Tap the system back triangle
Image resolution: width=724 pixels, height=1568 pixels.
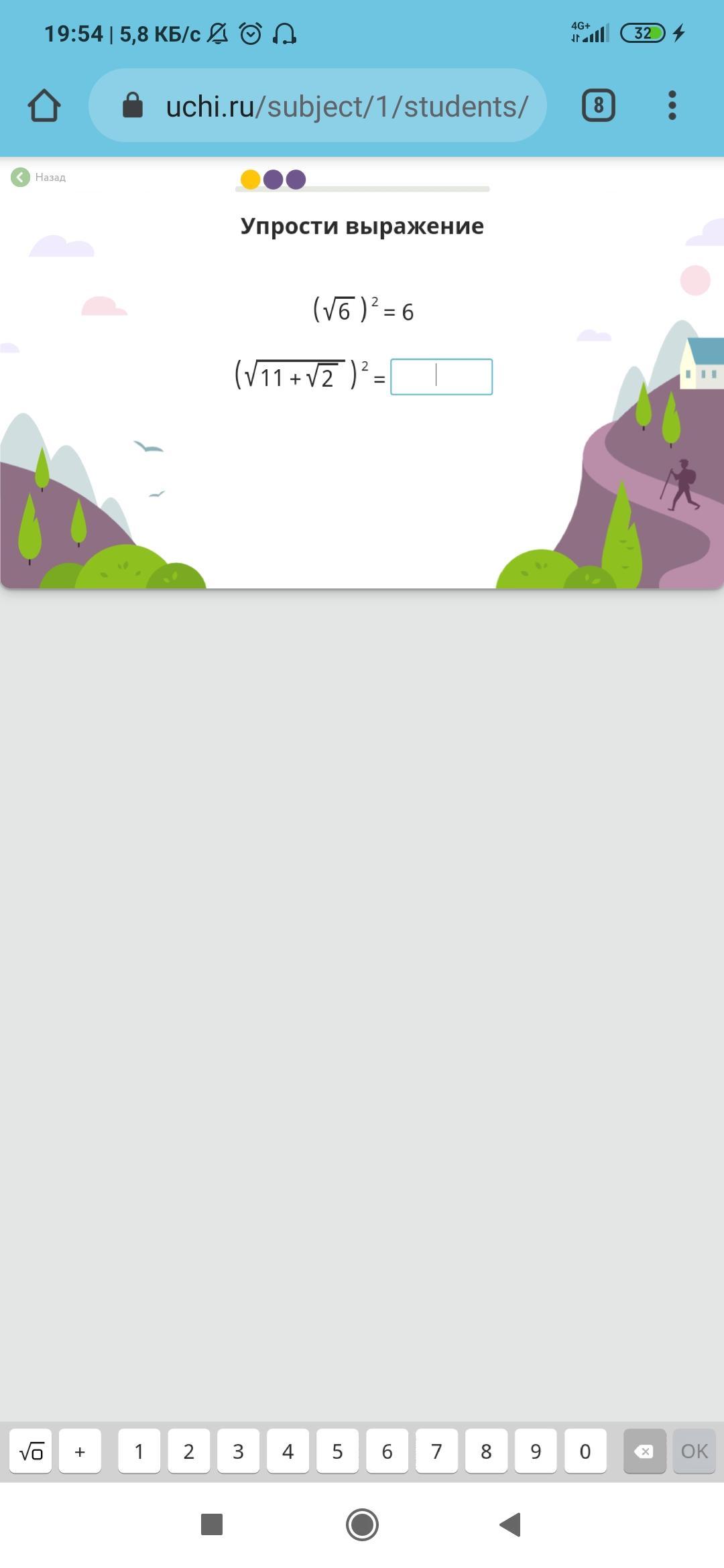tap(511, 1524)
